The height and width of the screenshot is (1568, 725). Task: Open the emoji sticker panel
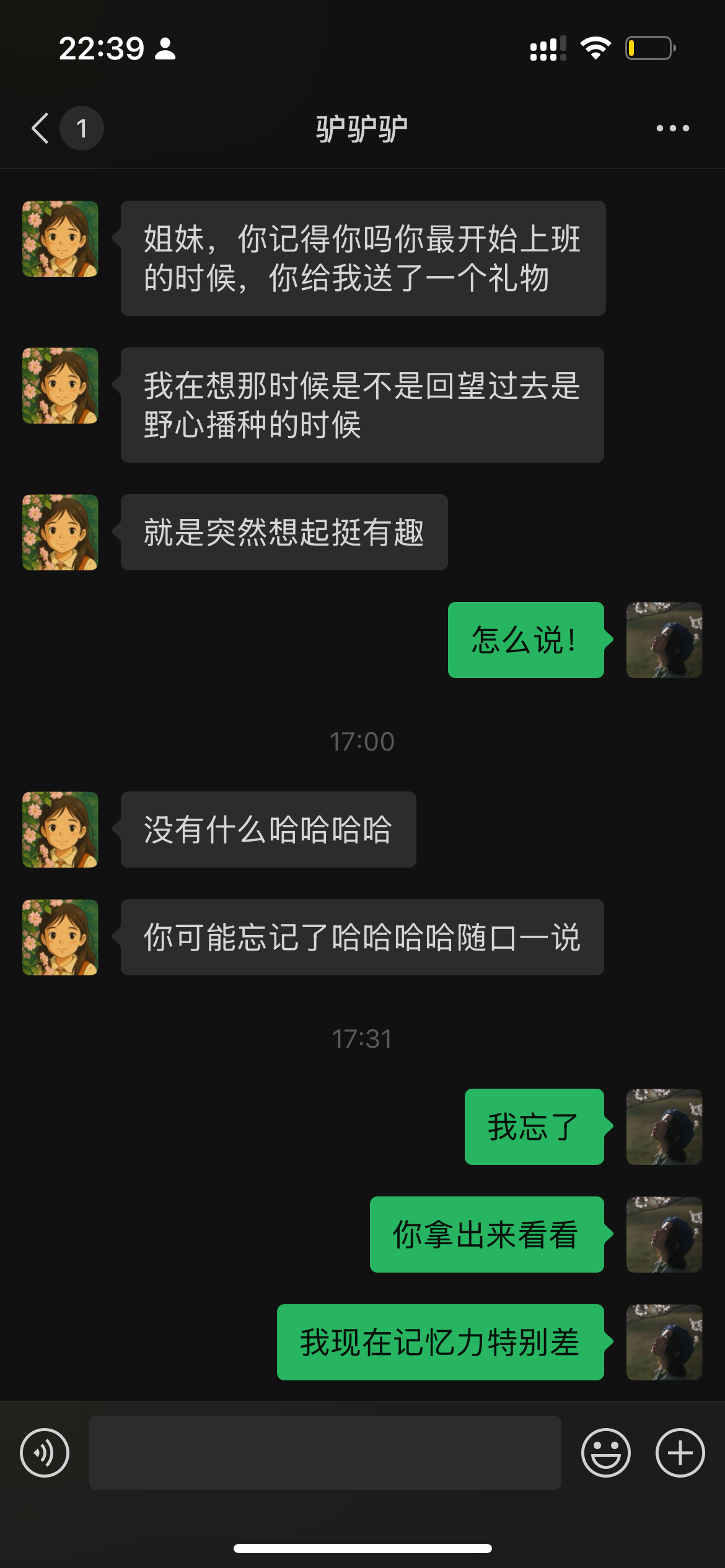[605, 1452]
